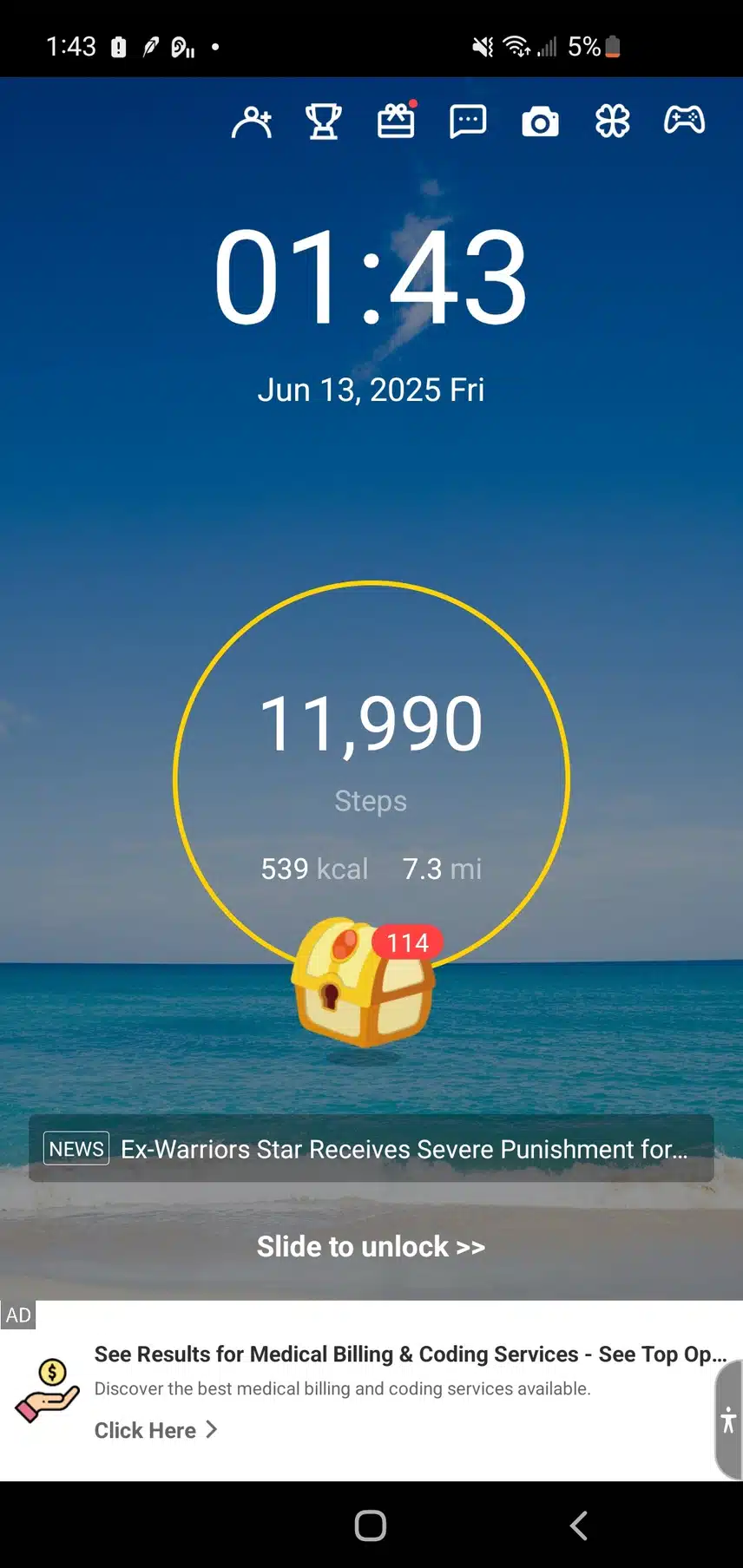This screenshot has height=1568, width=743.
Task: Open the chat messages icon
Action: pyautogui.click(x=468, y=122)
